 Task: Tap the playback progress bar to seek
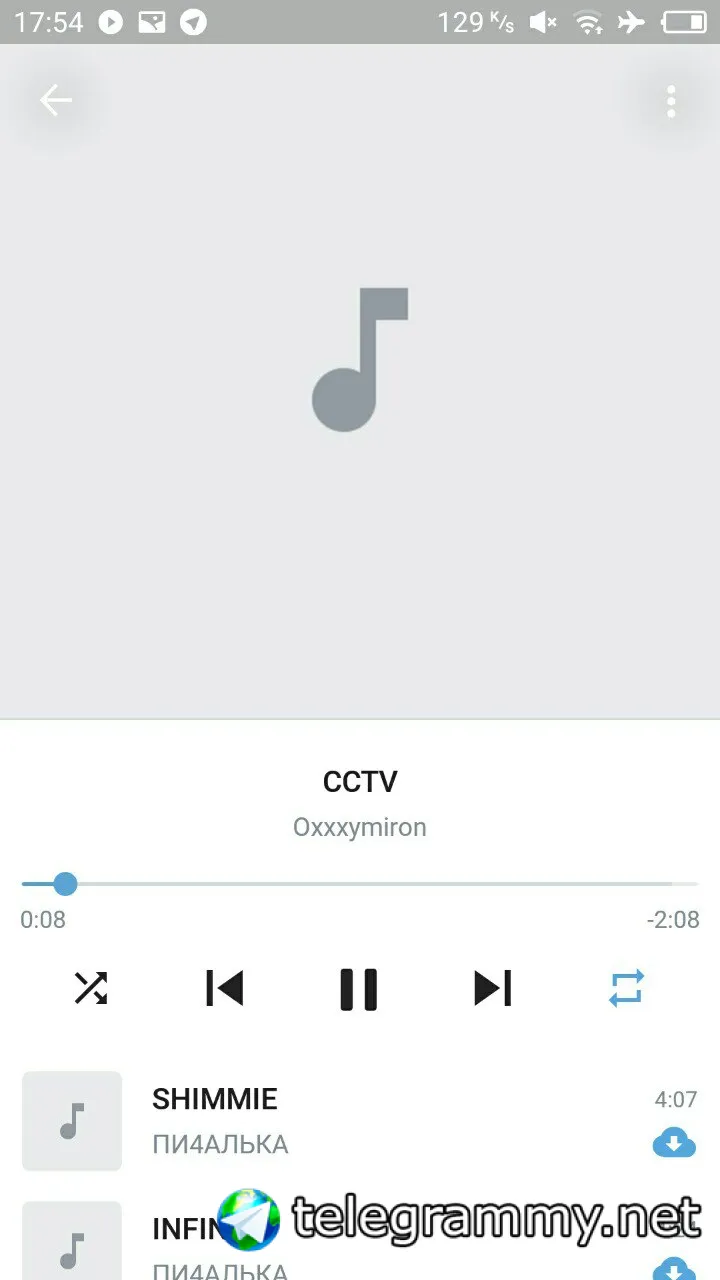coord(360,884)
